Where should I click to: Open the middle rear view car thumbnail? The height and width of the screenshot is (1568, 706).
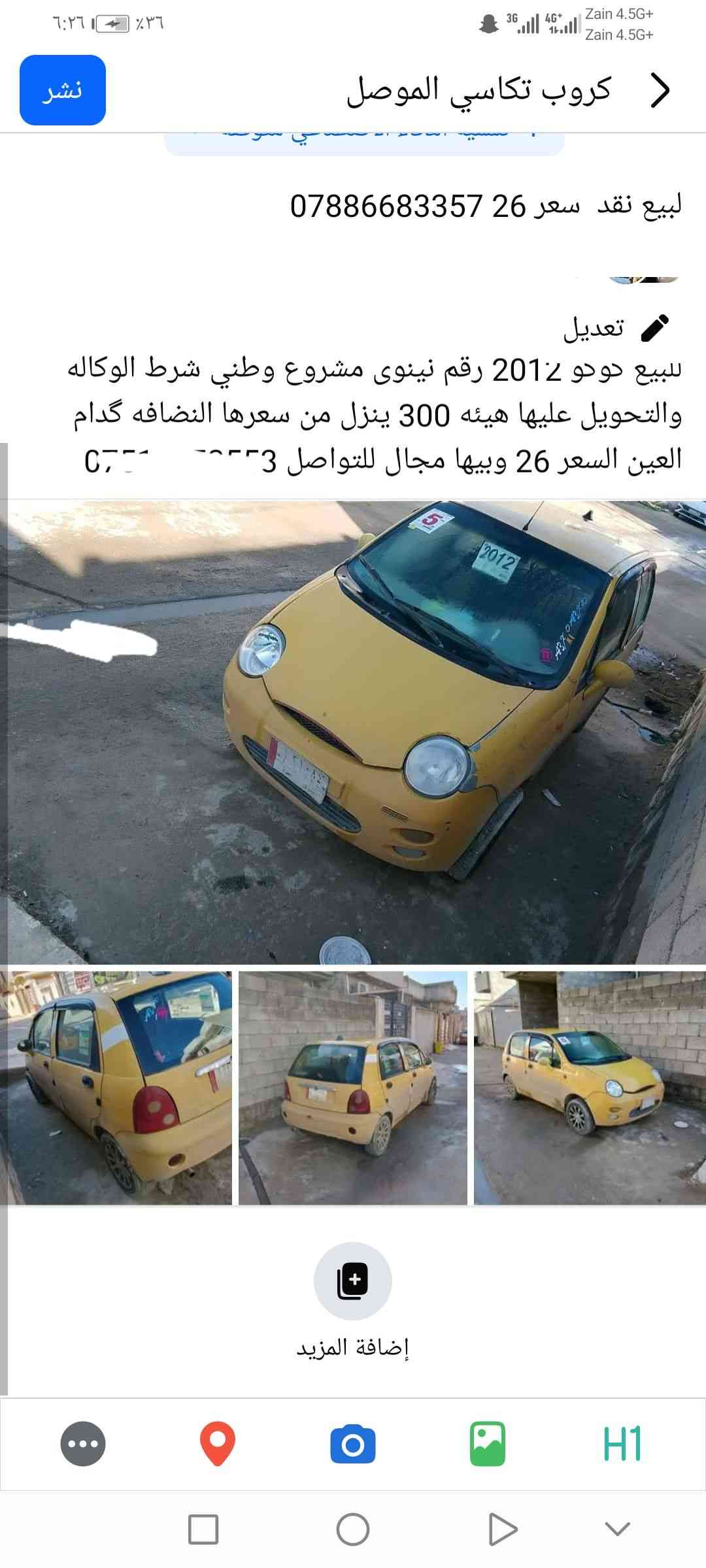353,1088
